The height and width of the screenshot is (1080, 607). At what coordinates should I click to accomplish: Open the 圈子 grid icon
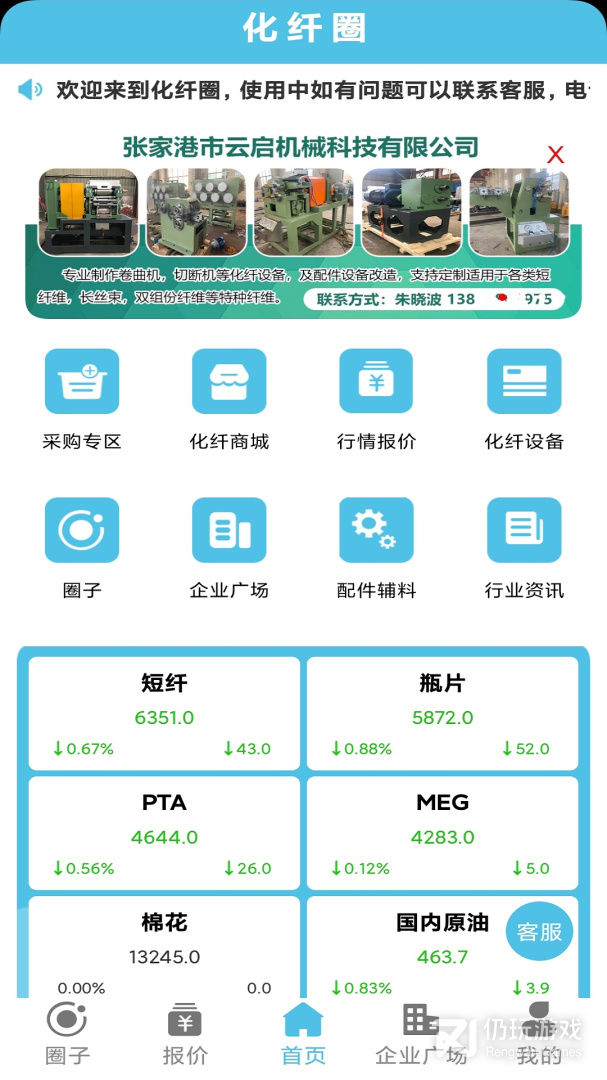point(82,548)
